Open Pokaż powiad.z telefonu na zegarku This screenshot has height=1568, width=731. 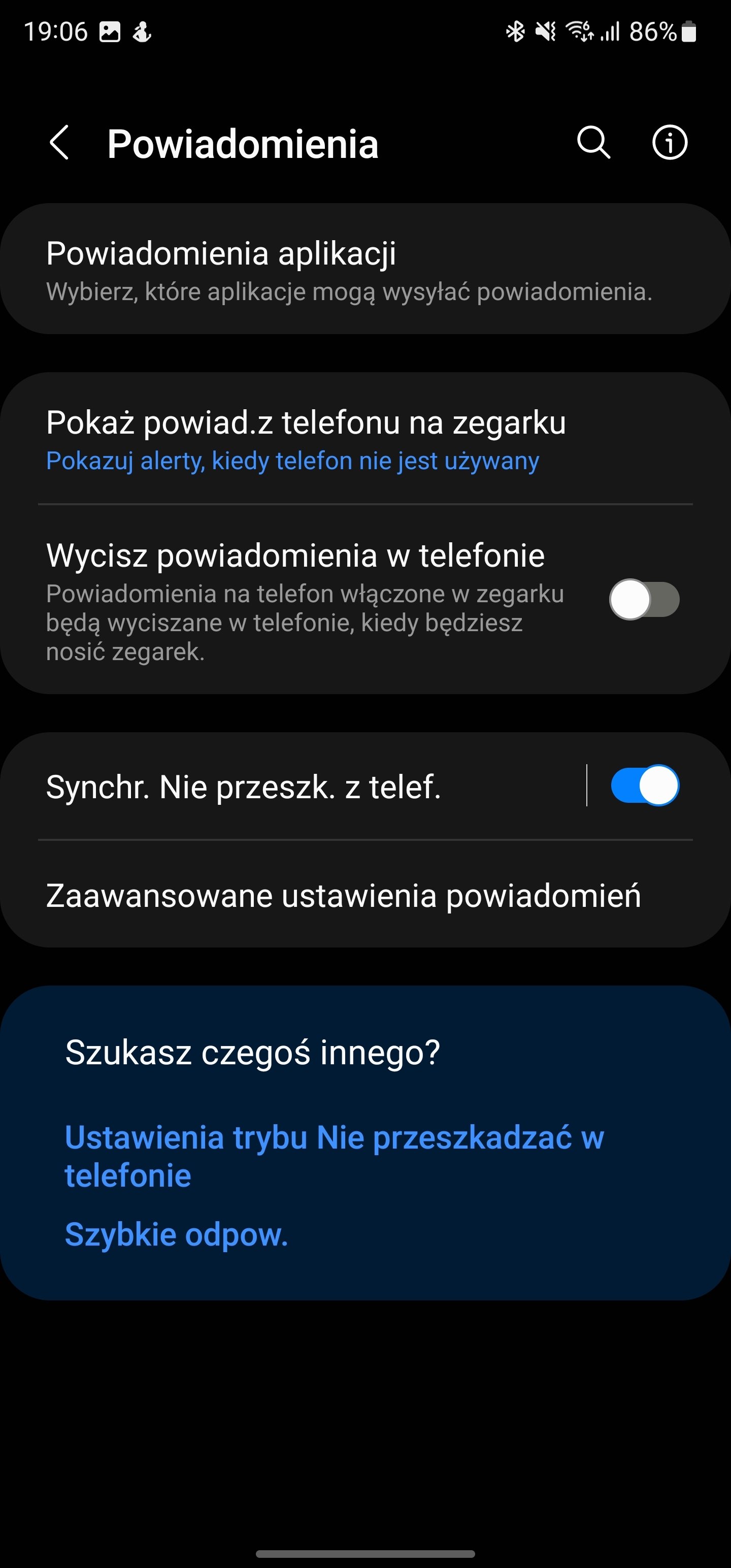pos(365,439)
